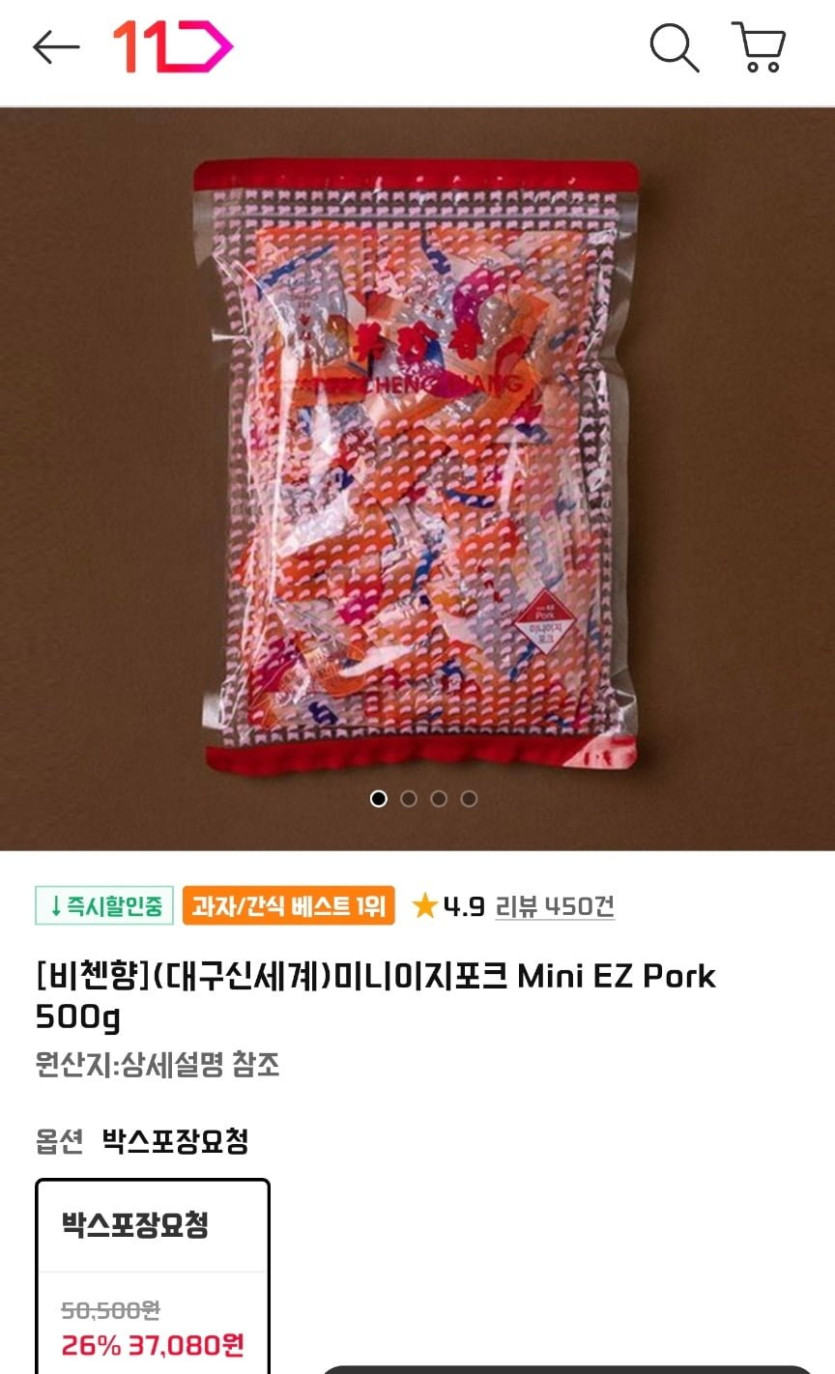Tap the 즉시할인중 discount badge

pos(105,907)
